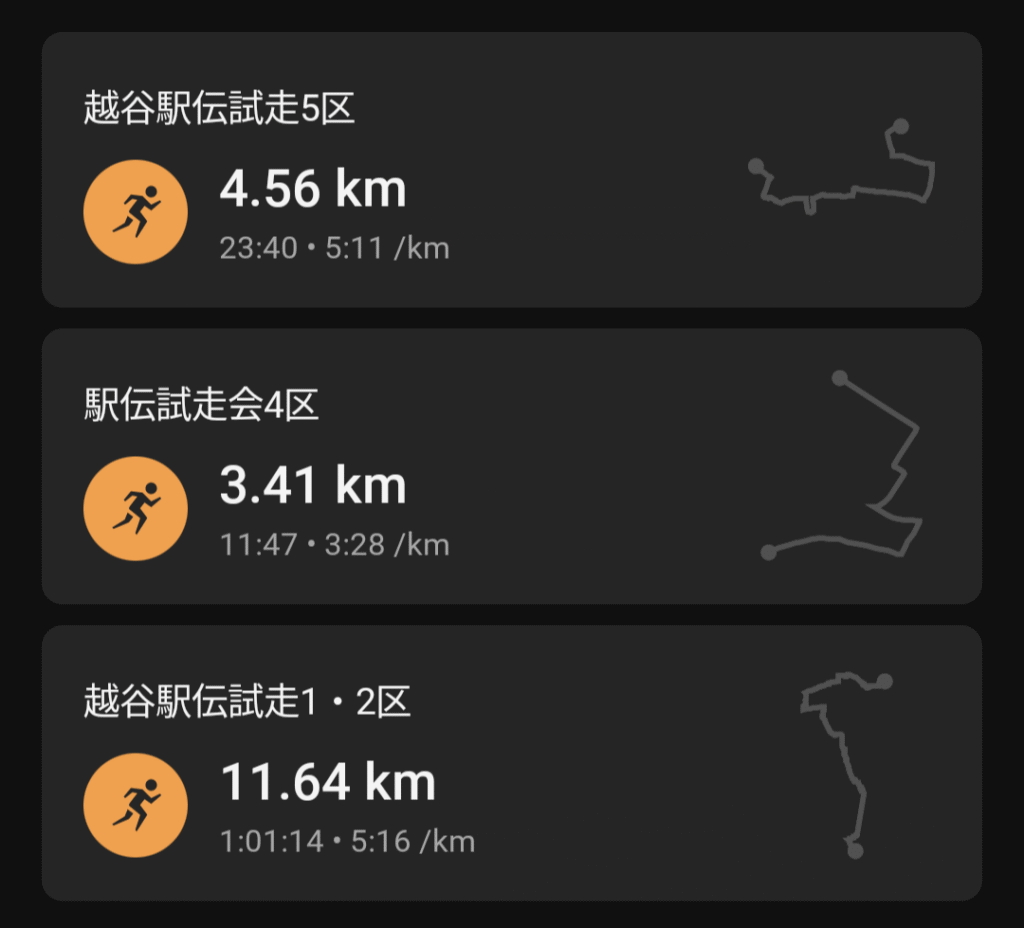Open the 越谷駅伝試走5区 4.56 km run
The width and height of the screenshot is (1024, 928).
click(511, 170)
